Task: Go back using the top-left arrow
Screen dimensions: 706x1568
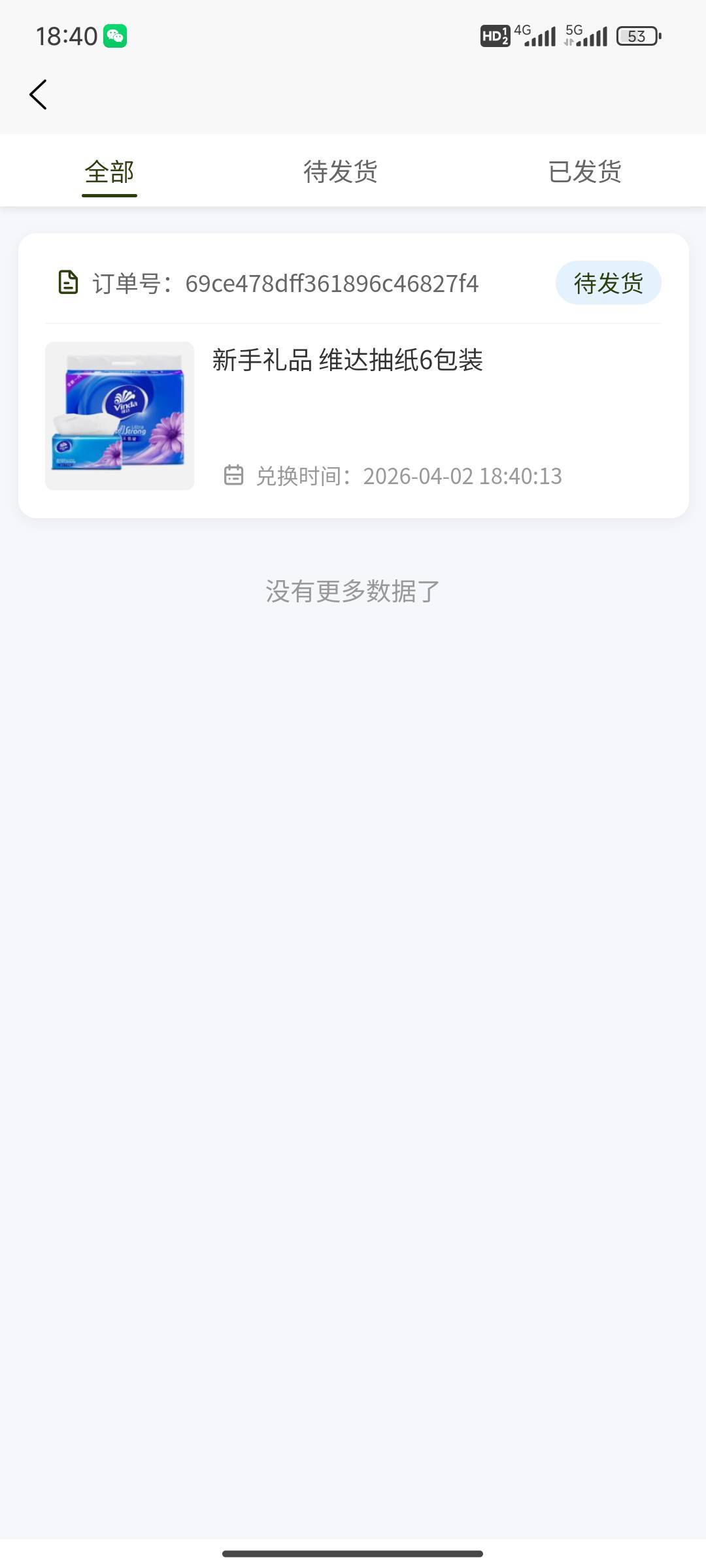Action: pyautogui.click(x=38, y=95)
